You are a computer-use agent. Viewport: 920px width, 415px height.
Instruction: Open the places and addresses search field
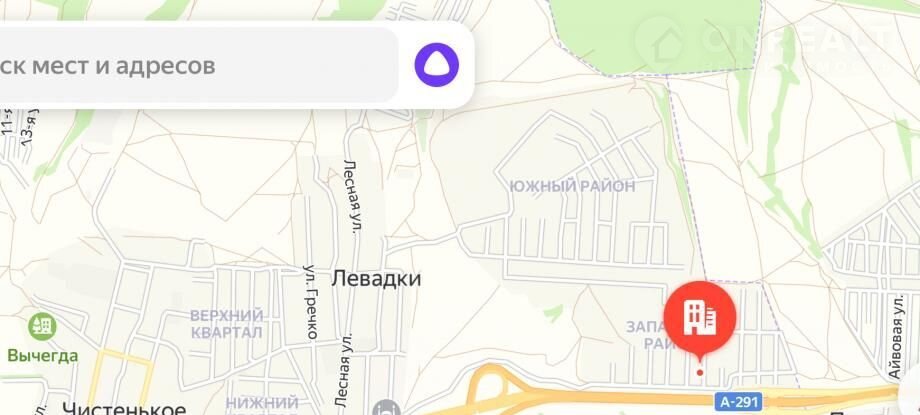tap(190, 66)
